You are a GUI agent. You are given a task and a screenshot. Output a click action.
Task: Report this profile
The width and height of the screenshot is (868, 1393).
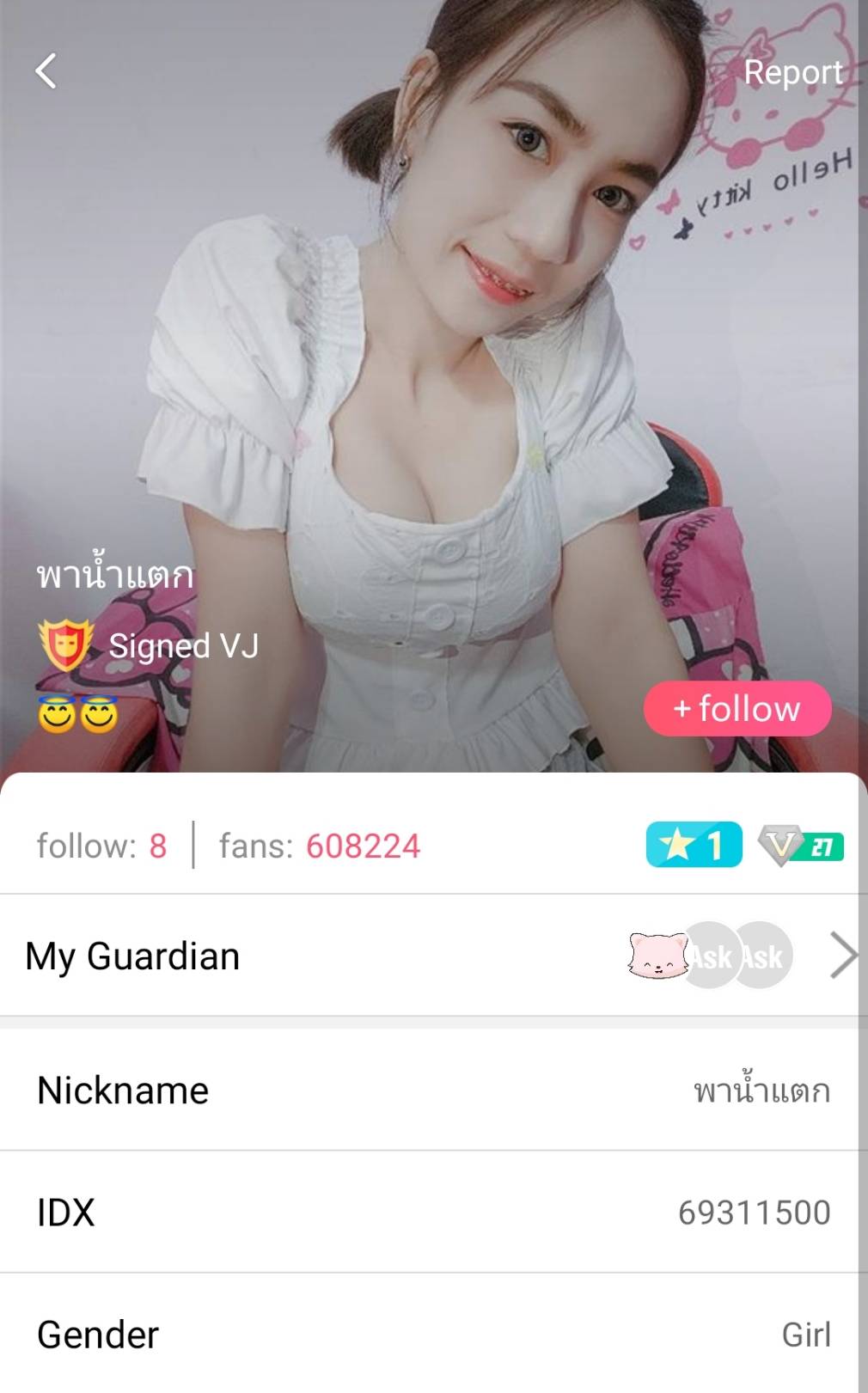[x=792, y=73]
